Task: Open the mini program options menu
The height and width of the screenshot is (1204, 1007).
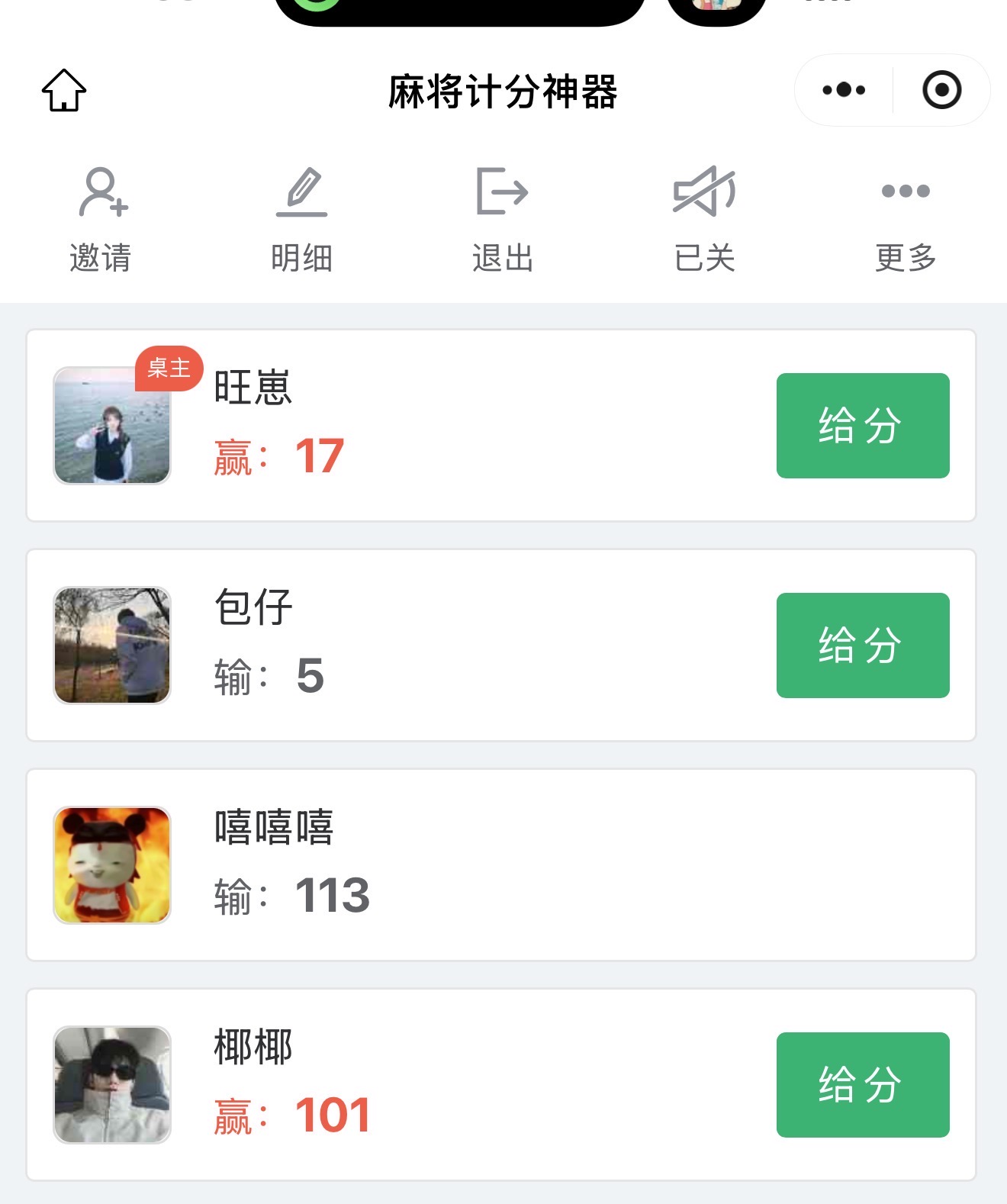Action: coord(844,90)
